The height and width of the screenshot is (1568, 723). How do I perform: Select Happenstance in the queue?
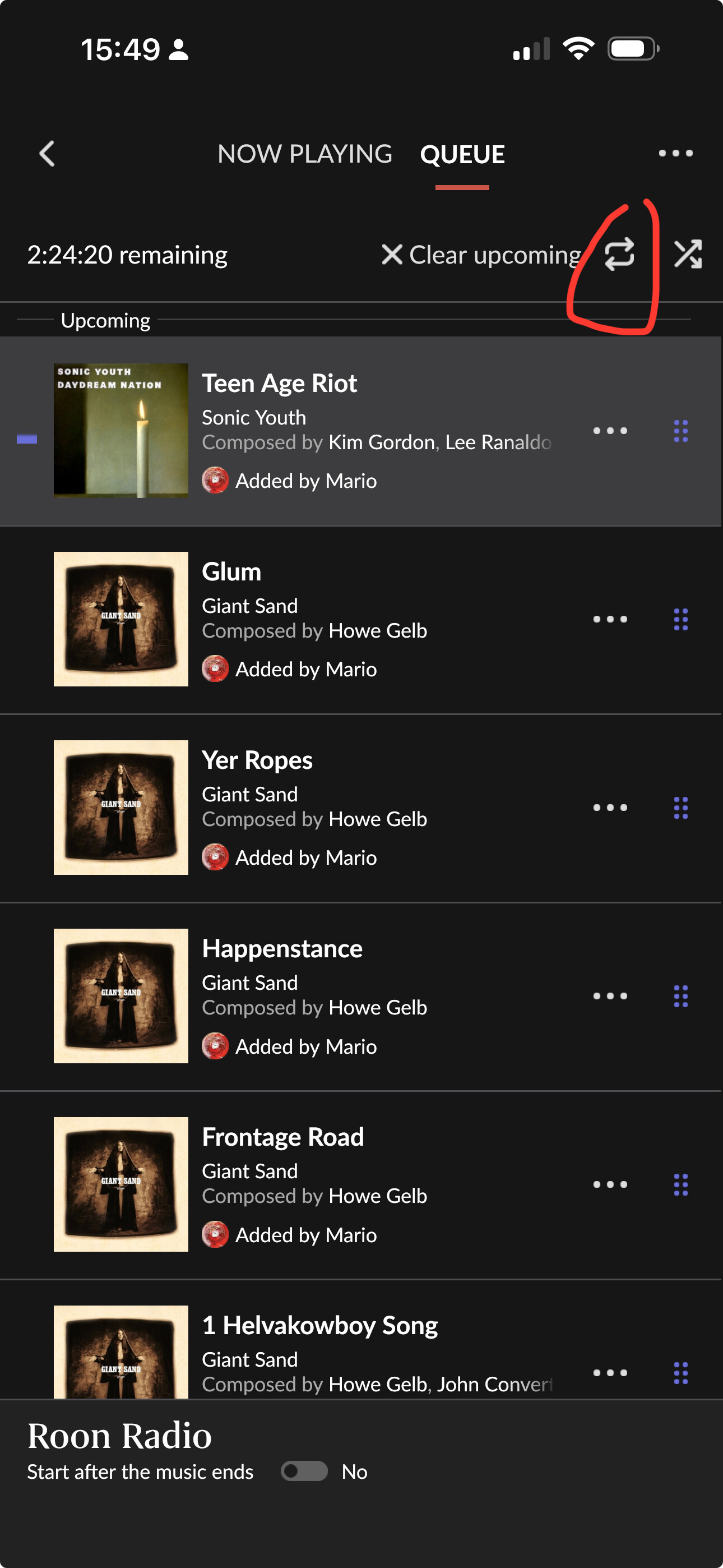282,949
